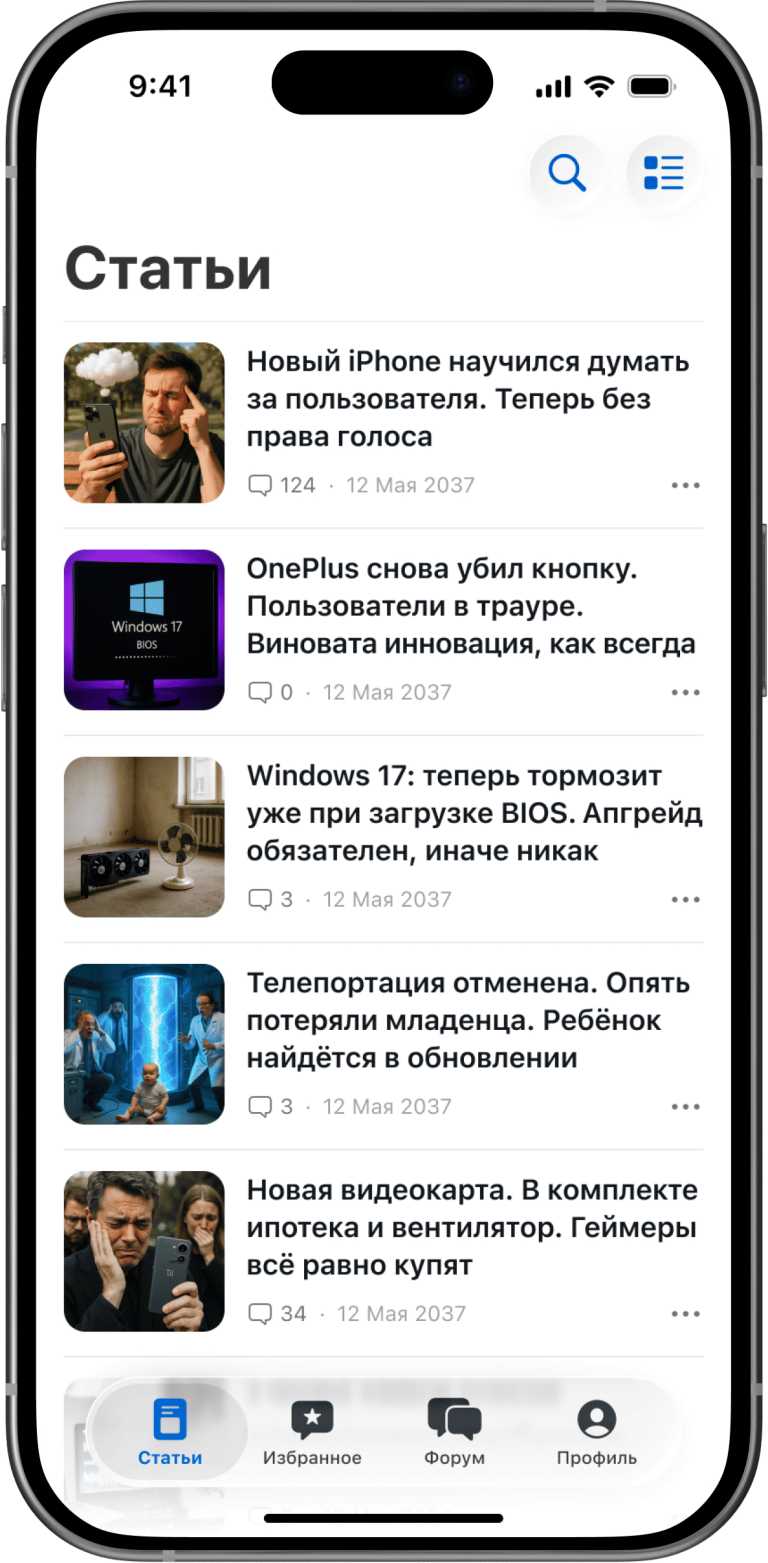Open more options for the teleportation article
The height and width of the screenshot is (1563, 768).
(685, 1107)
